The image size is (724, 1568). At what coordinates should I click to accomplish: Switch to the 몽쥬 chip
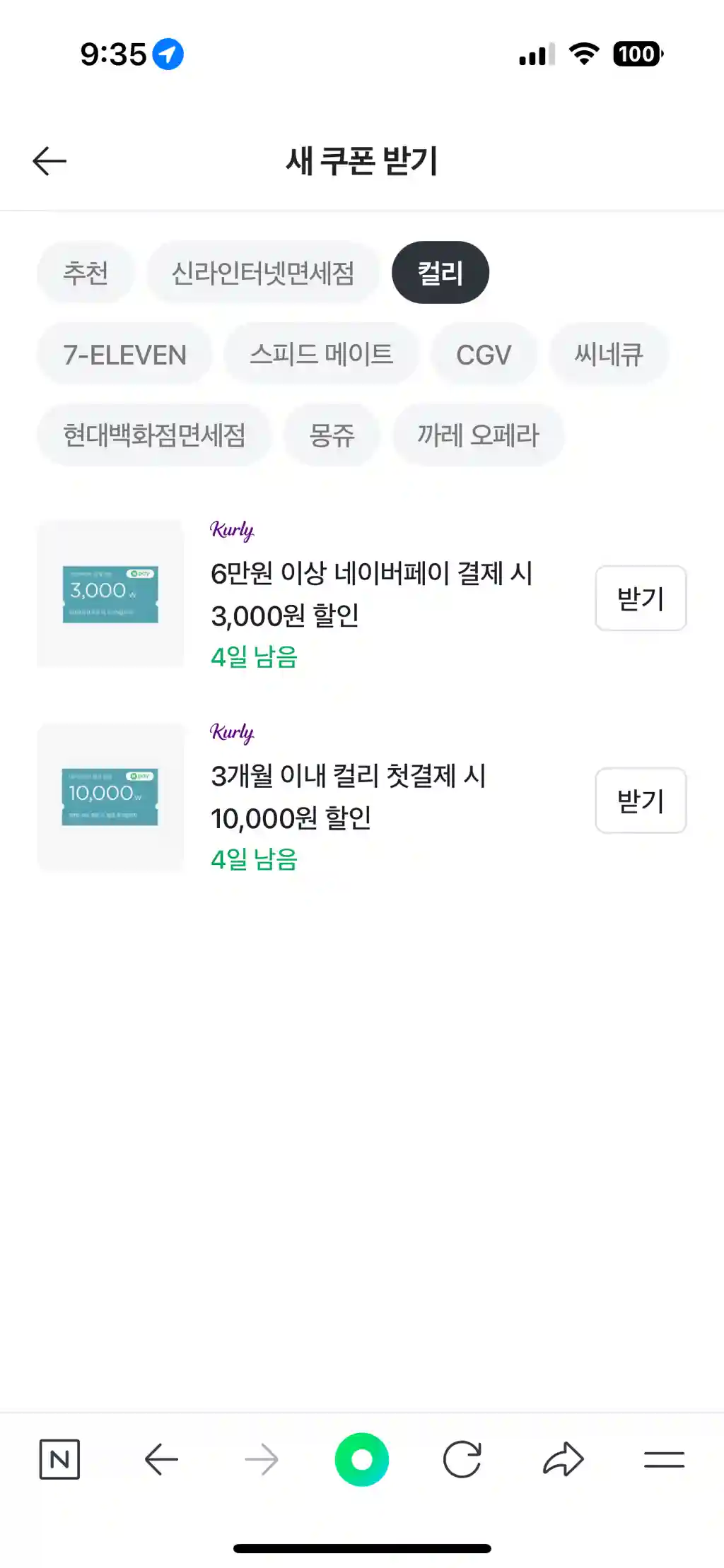click(332, 435)
